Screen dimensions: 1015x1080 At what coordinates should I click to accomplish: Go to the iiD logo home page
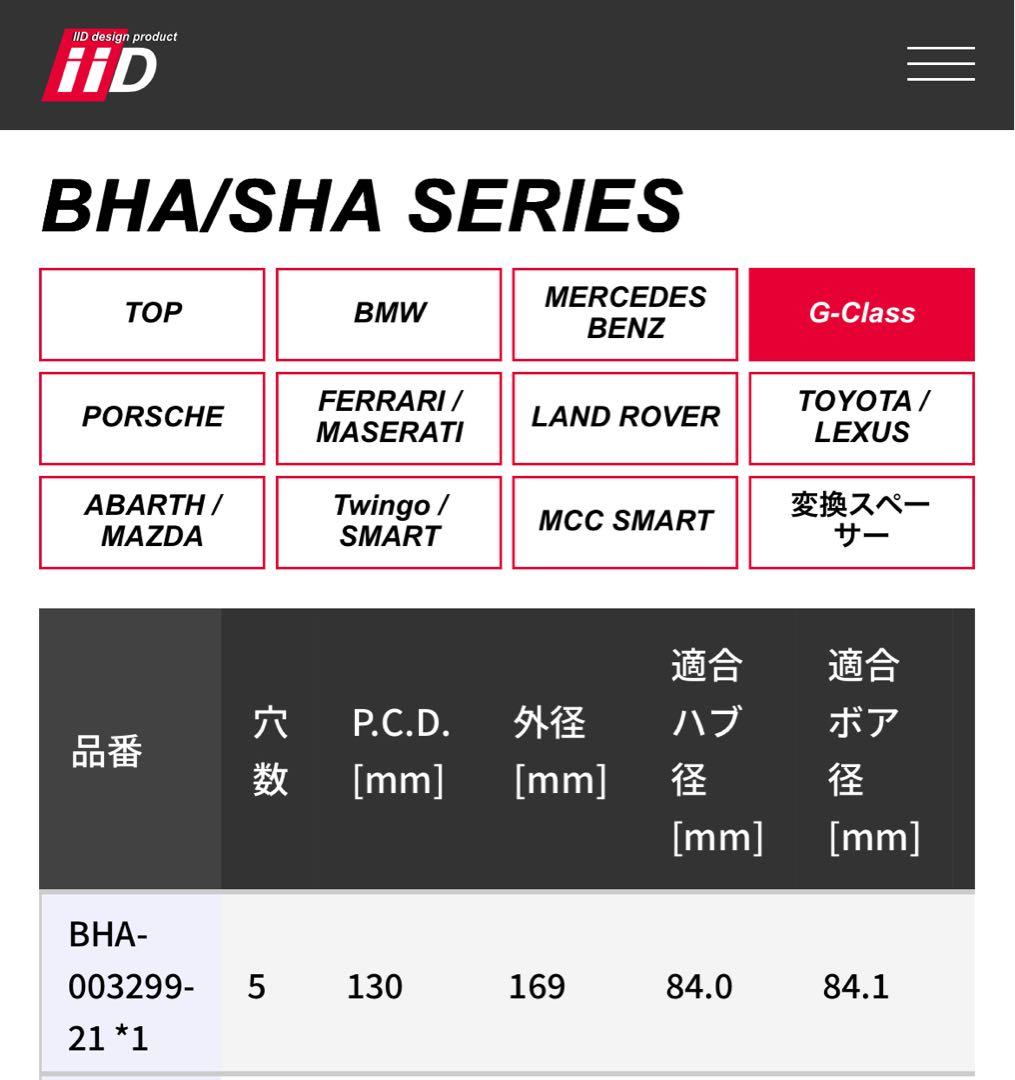coord(108,65)
